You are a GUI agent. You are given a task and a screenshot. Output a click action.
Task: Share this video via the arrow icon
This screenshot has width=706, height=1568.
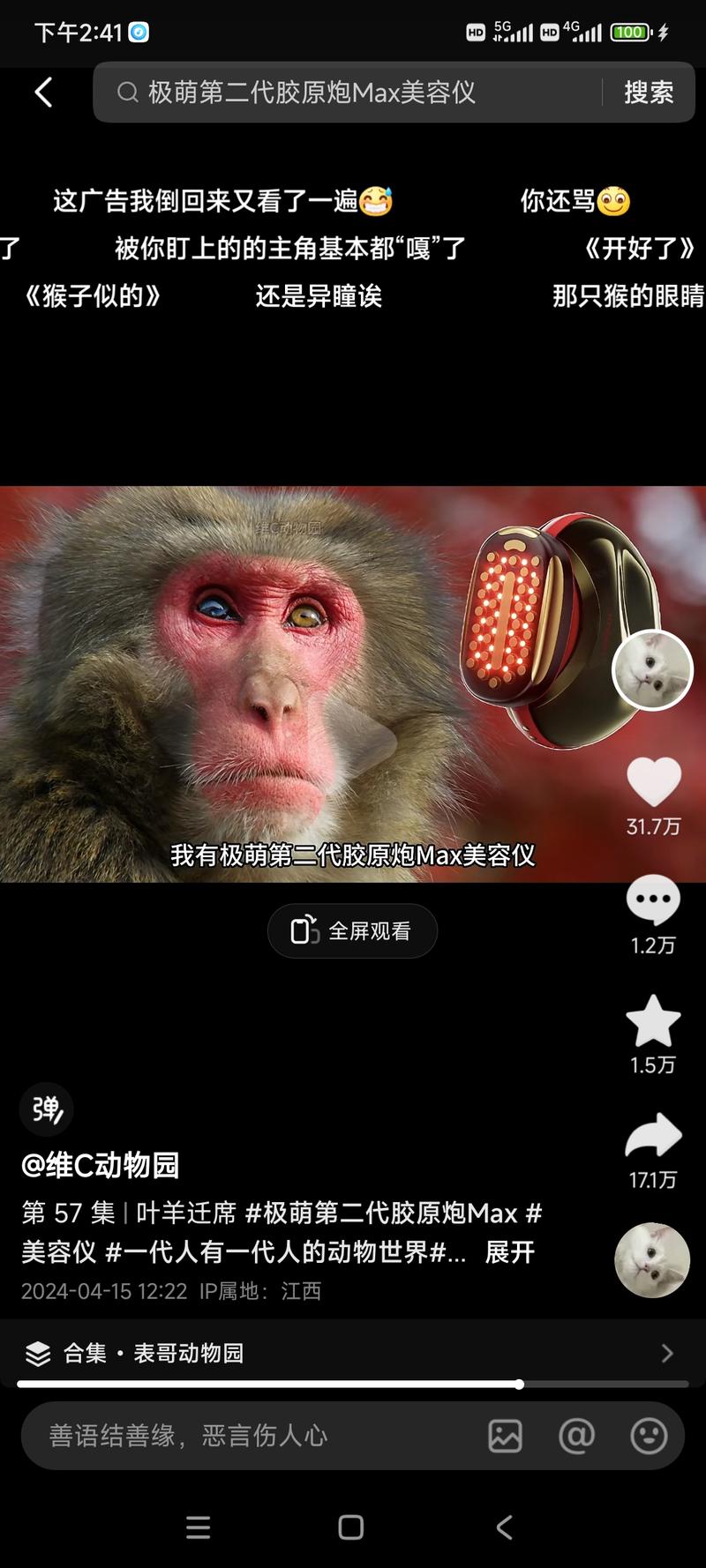653,1136
